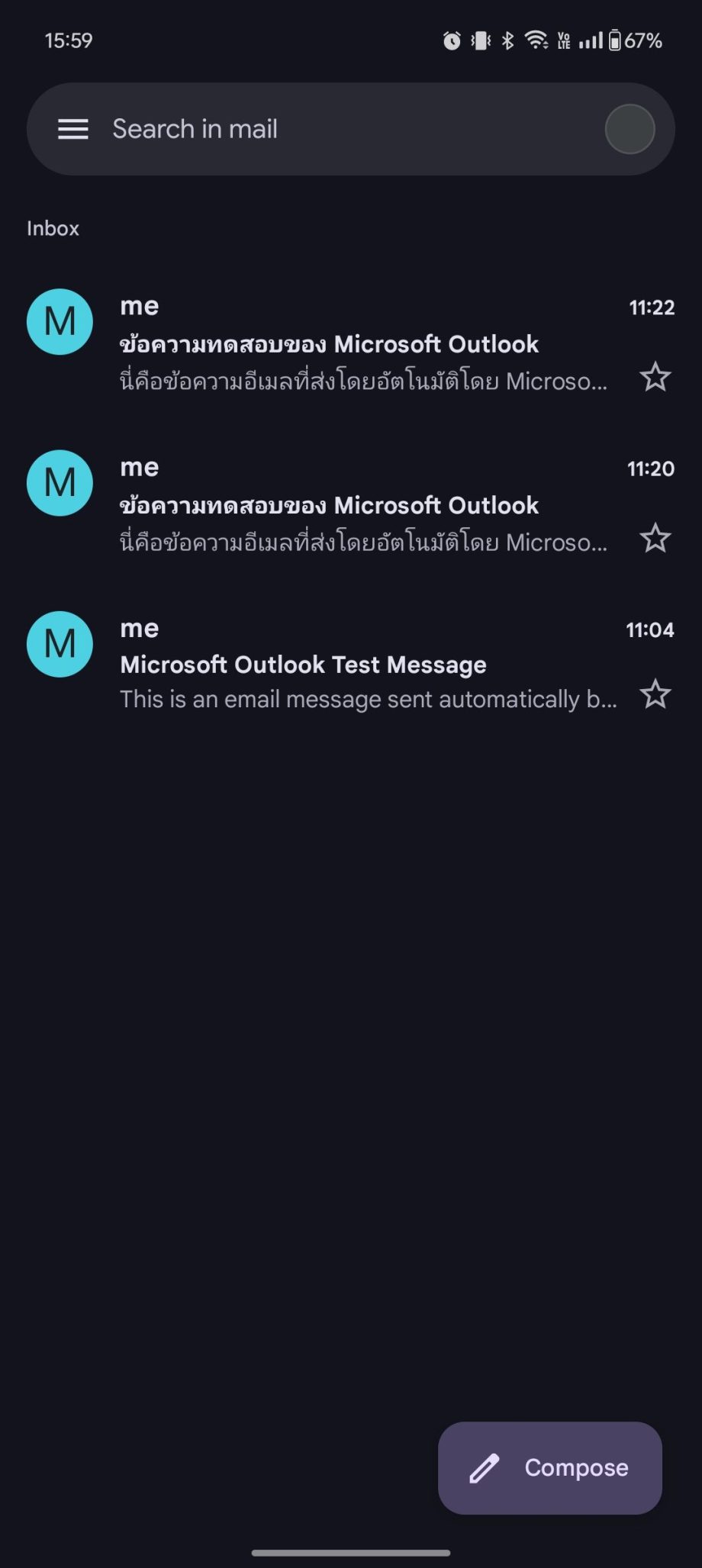This screenshot has height=1568, width=702.
Task: Tap the avatar beside Microsoft Outlook Test Message
Action: (x=59, y=644)
